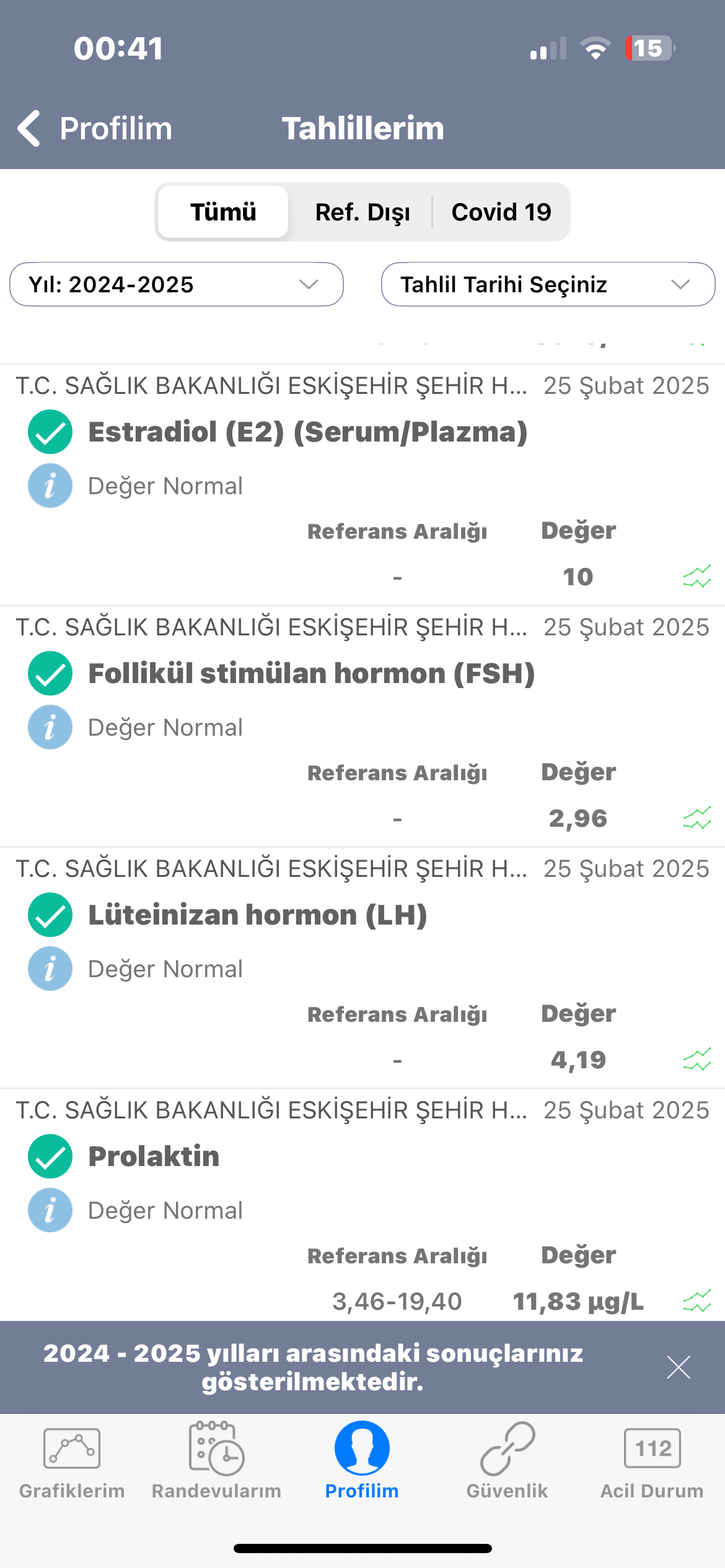This screenshot has height=1568, width=725.
Task: Switch to the Ref. Dışı segment
Action: pyautogui.click(x=362, y=212)
